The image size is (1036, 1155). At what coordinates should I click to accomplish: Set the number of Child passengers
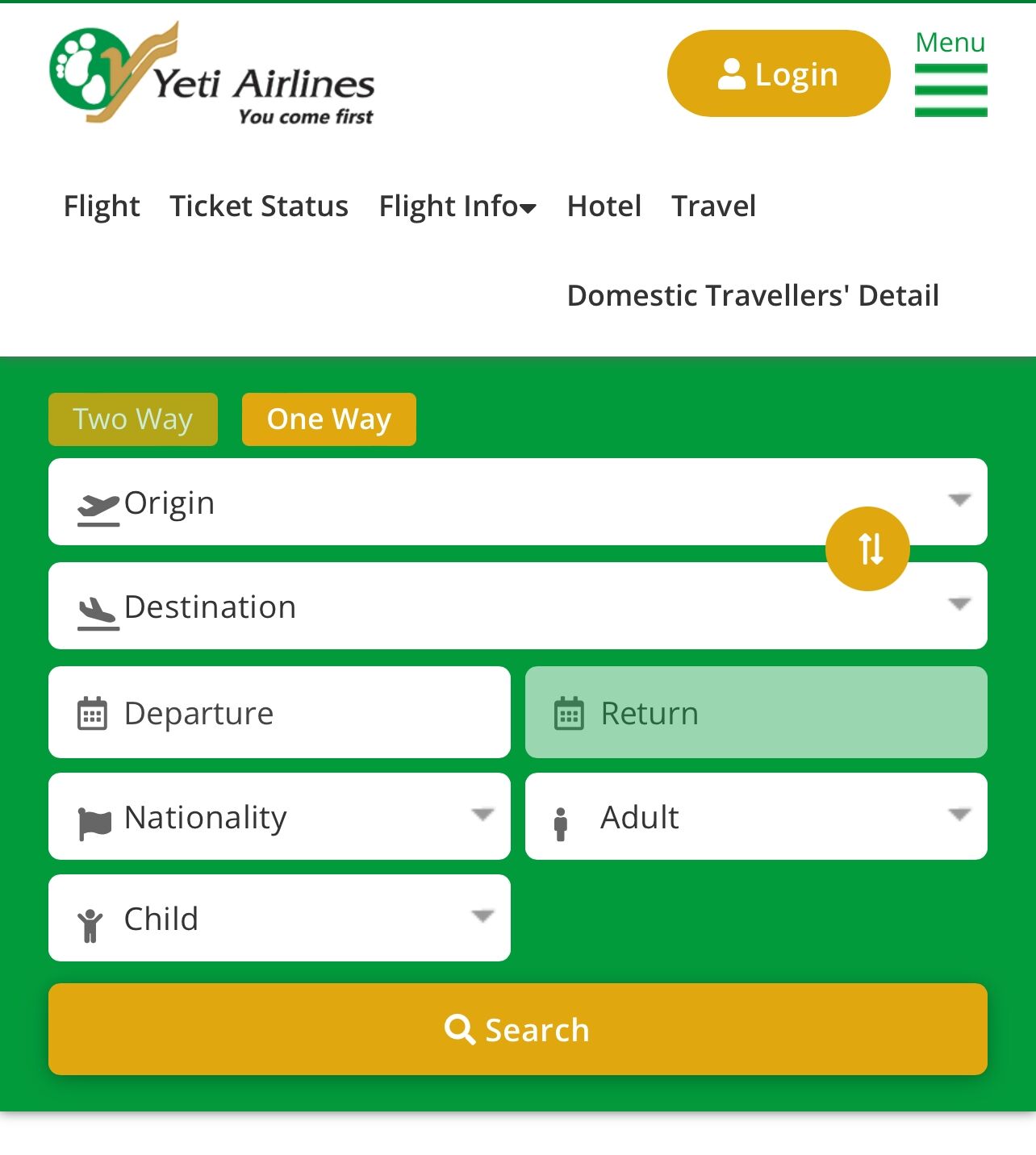click(x=279, y=918)
